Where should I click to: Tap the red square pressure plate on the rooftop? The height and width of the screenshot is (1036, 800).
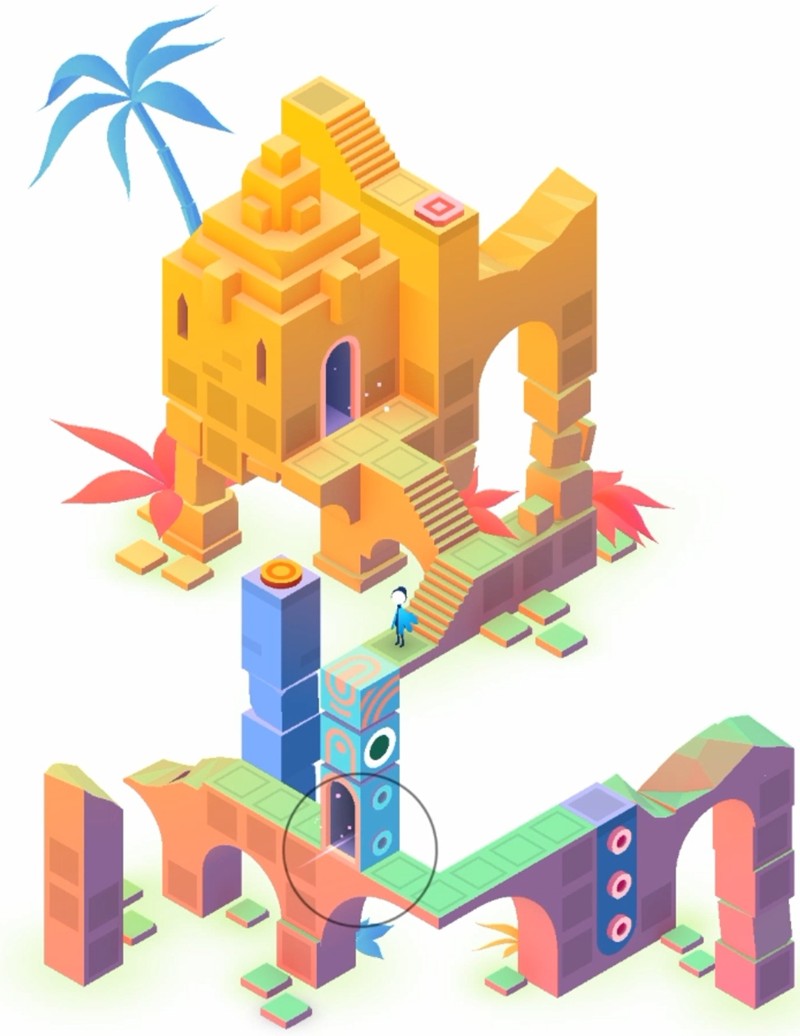click(436, 208)
